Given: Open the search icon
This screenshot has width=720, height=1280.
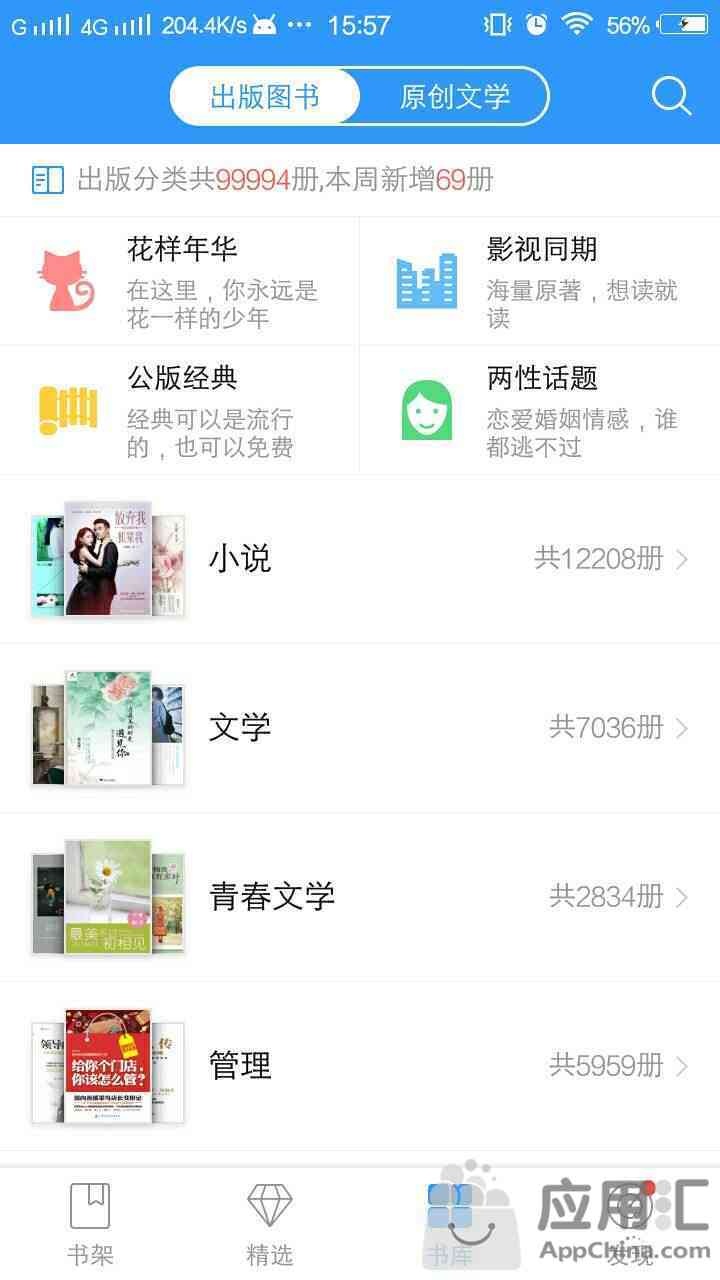Looking at the screenshot, I should [x=671, y=96].
